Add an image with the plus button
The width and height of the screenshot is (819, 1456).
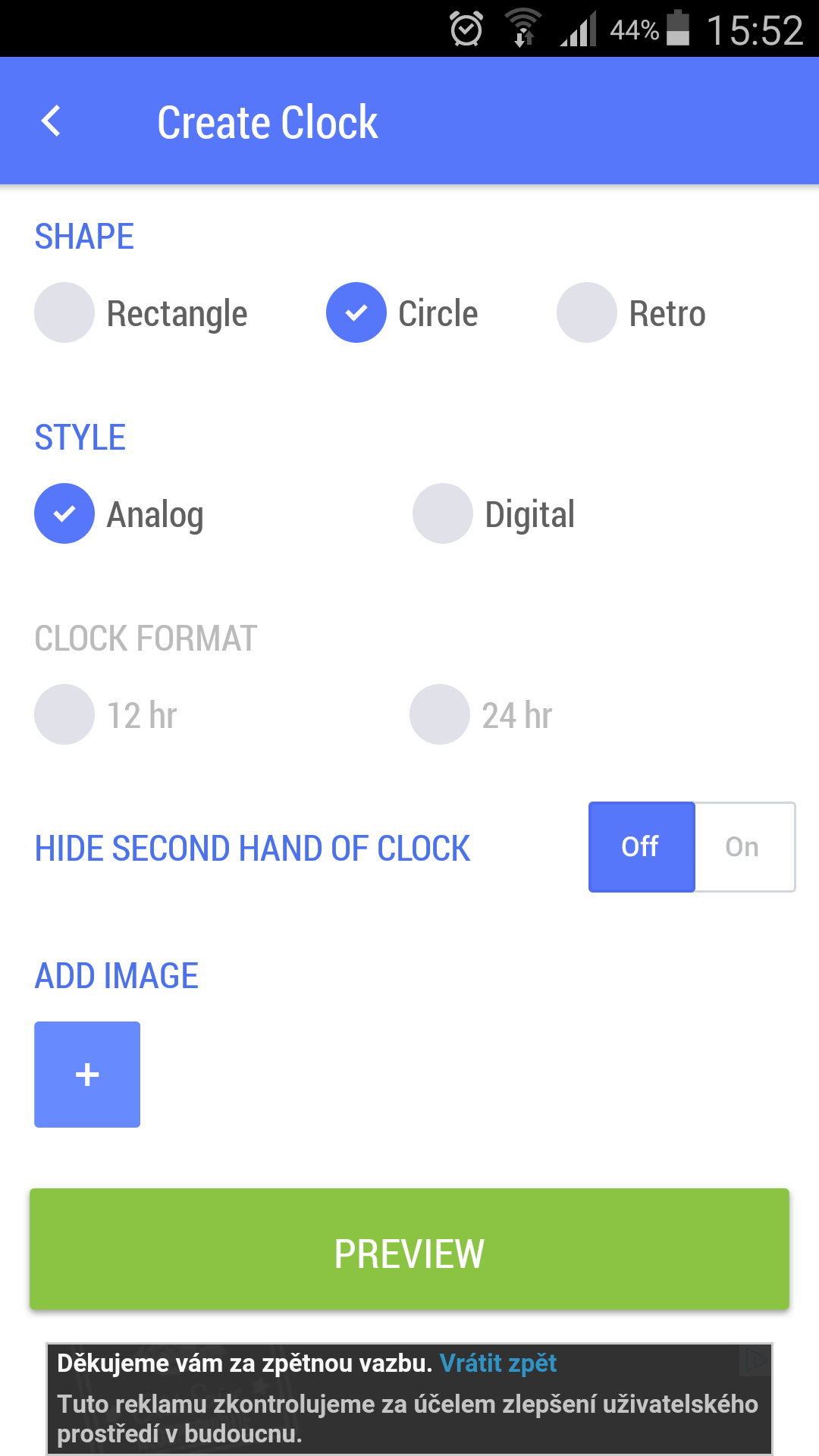tap(87, 1075)
